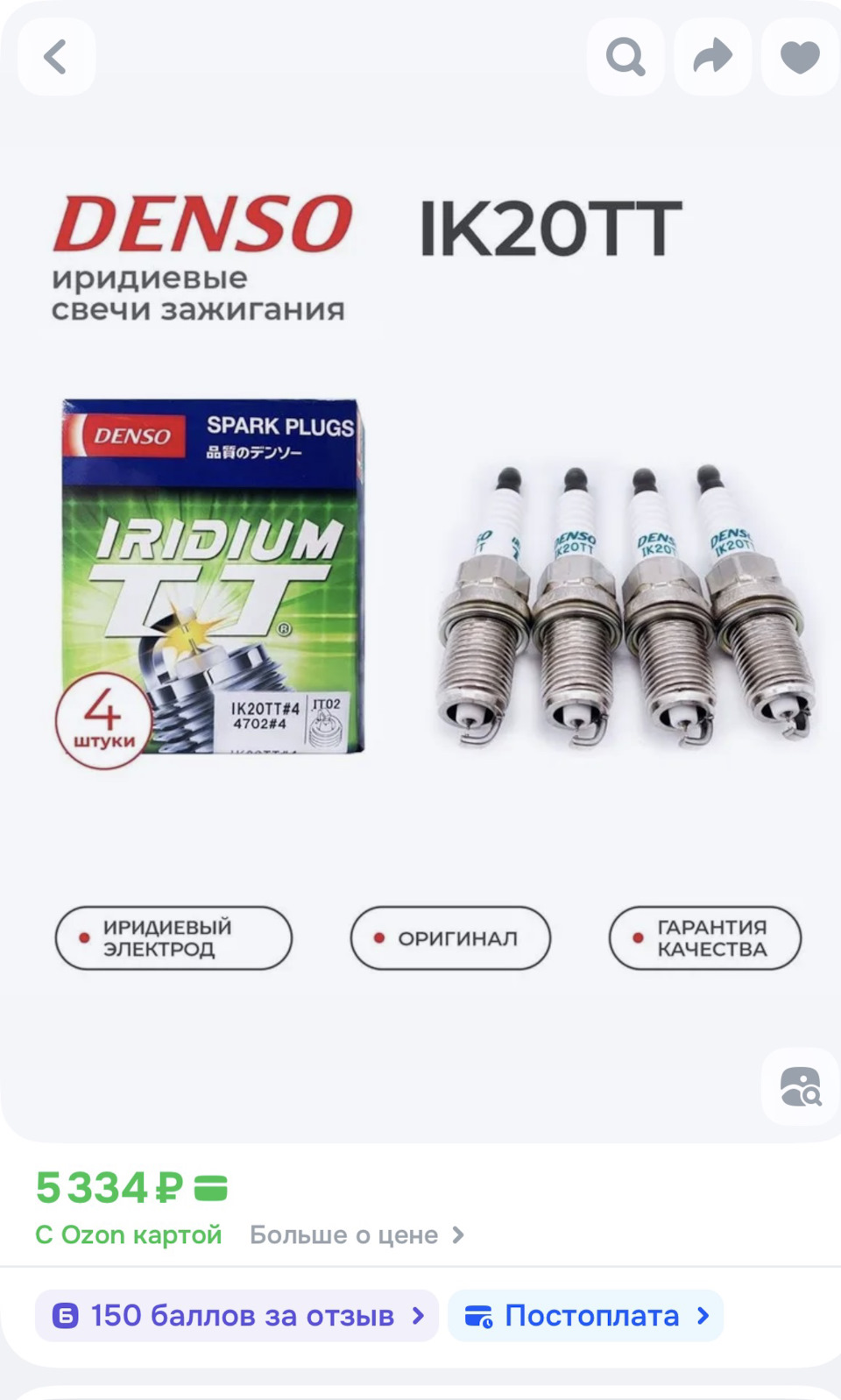
Task: Add the product to favorites
Action: (x=799, y=57)
